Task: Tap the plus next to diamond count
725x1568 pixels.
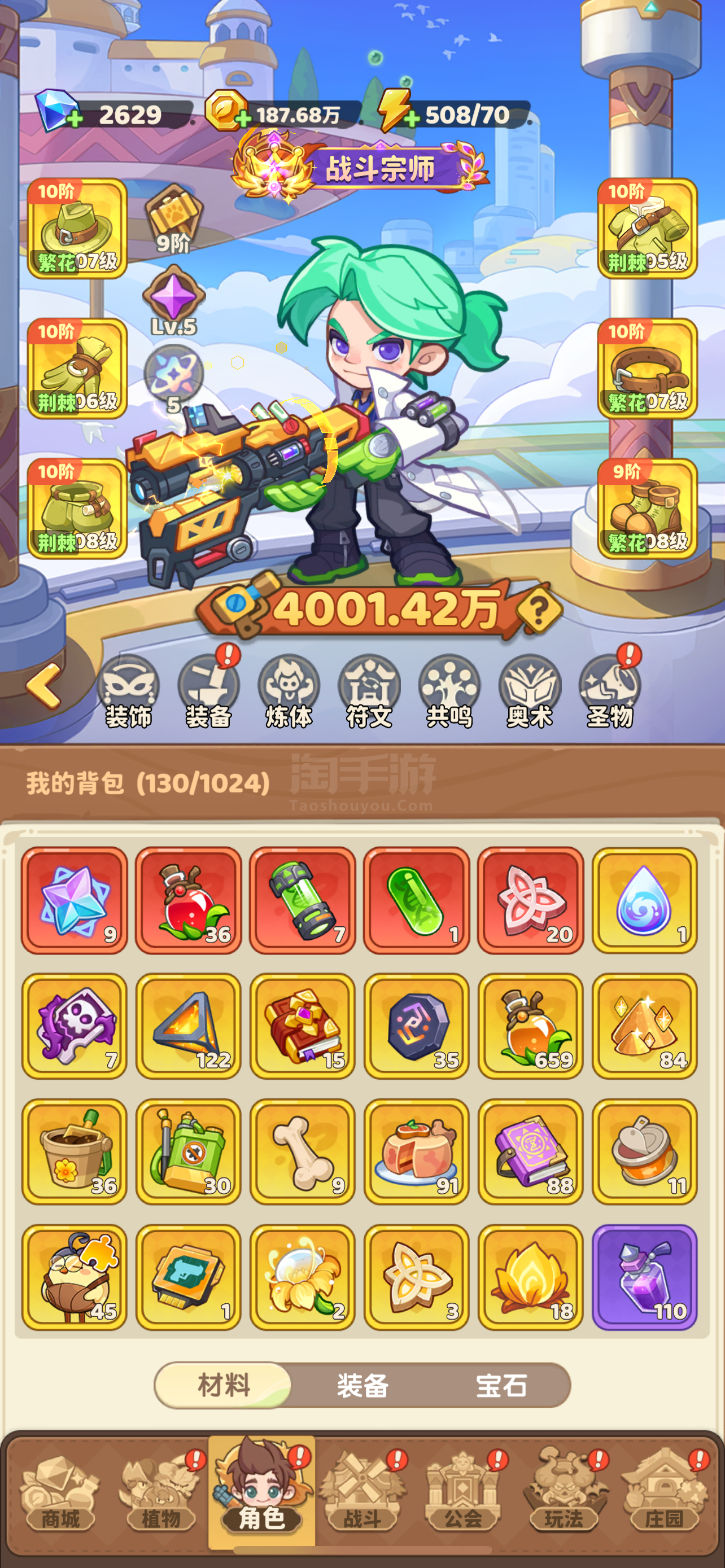Action: point(75,118)
